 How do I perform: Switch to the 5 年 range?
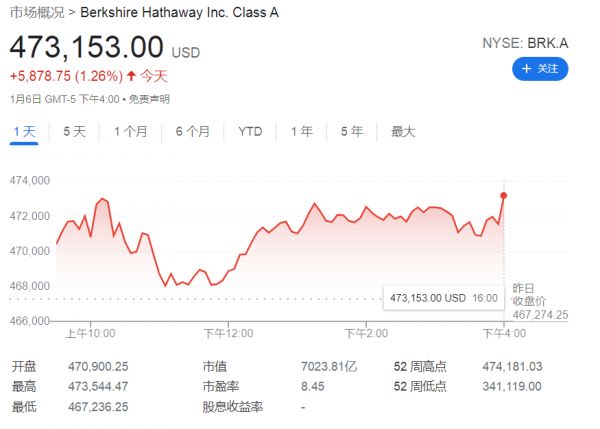click(x=351, y=131)
